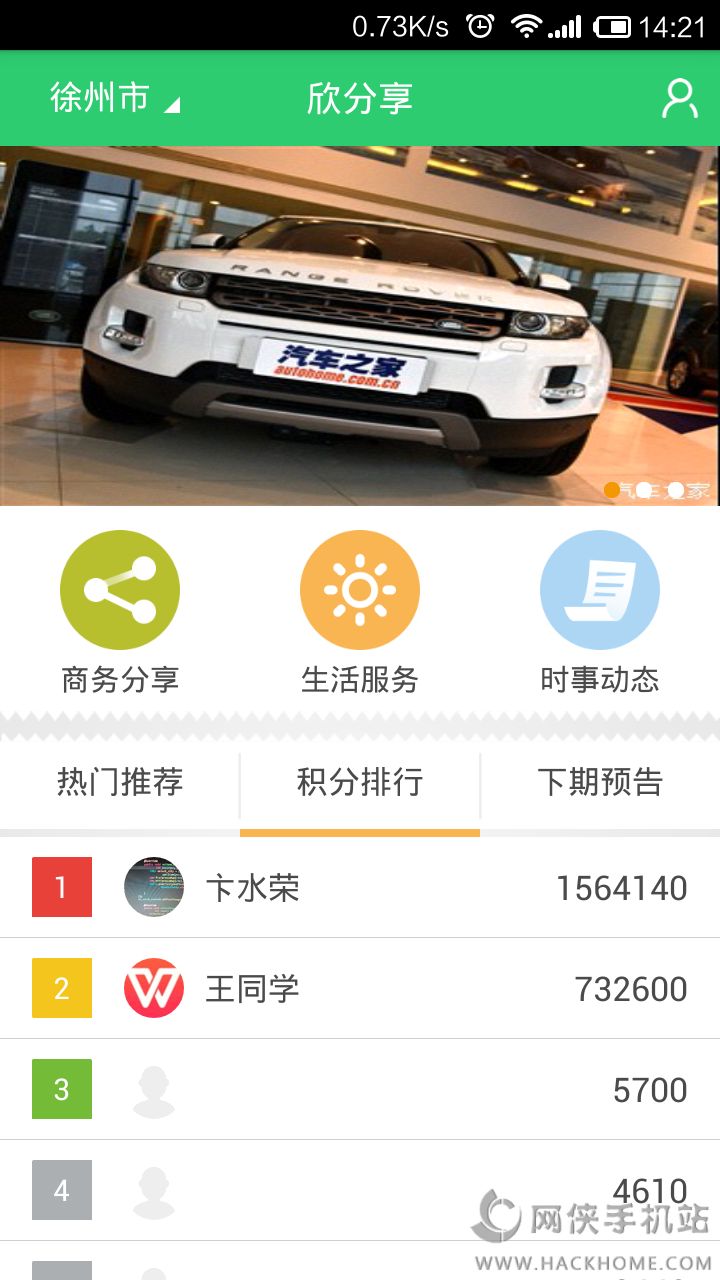Open 商务分享 business sharing
Screen dimensions: 720x1280
pos(120,612)
